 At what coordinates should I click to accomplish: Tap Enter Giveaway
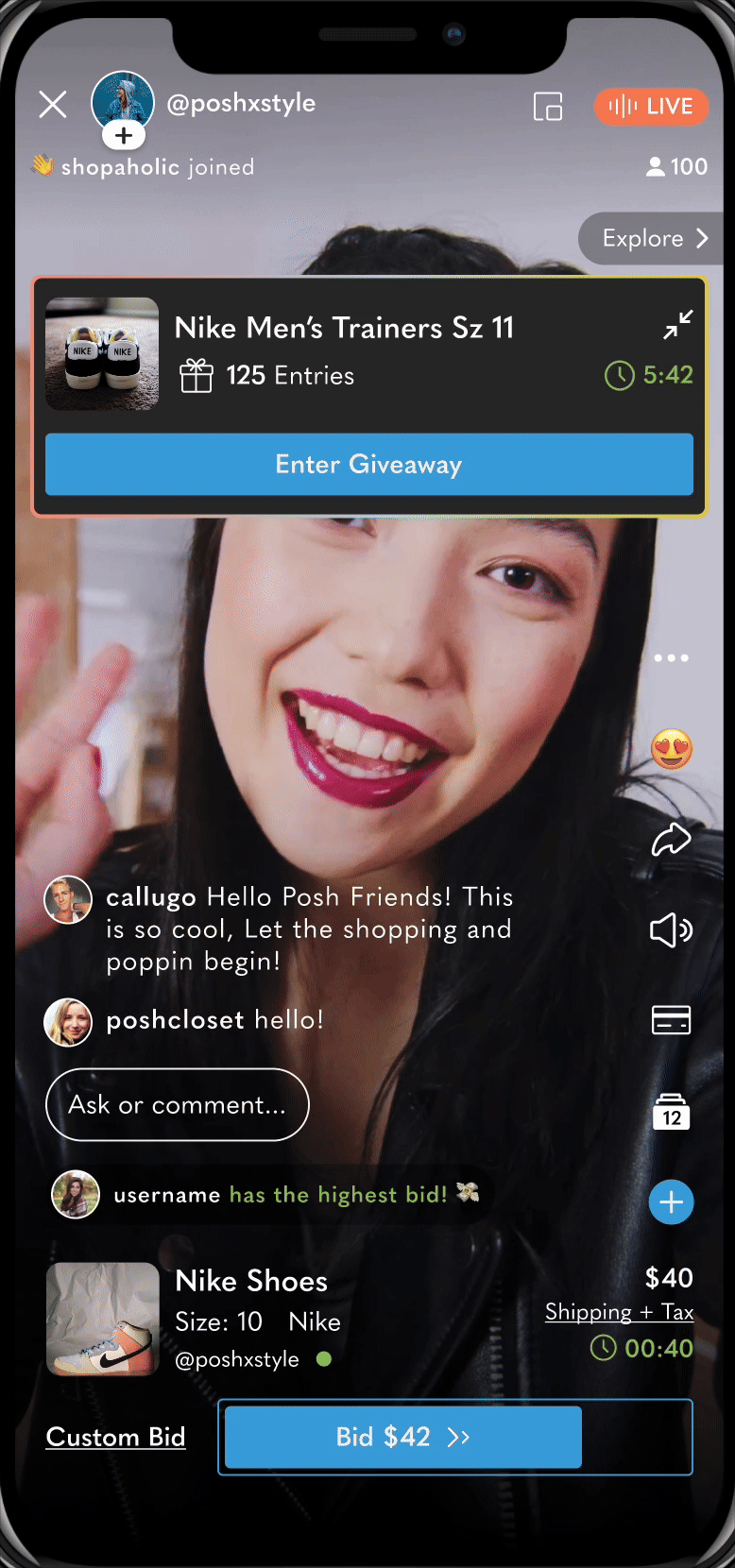(368, 465)
